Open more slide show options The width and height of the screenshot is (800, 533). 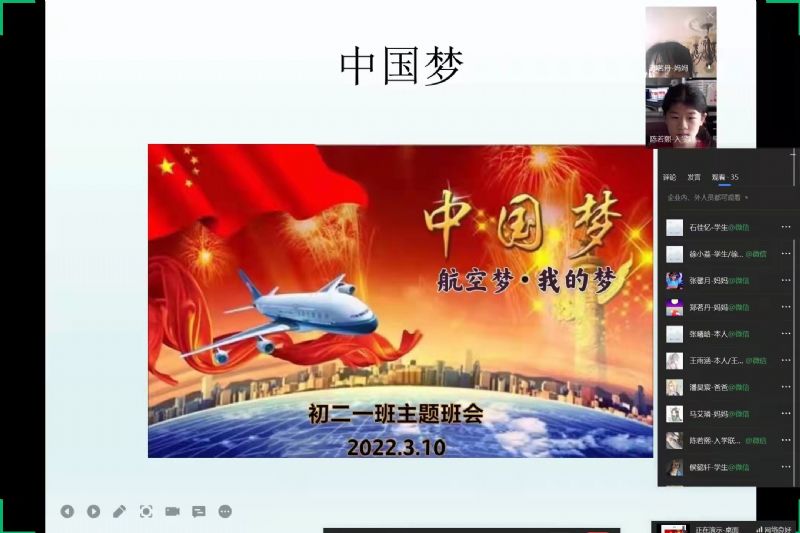(x=225, y=511)
